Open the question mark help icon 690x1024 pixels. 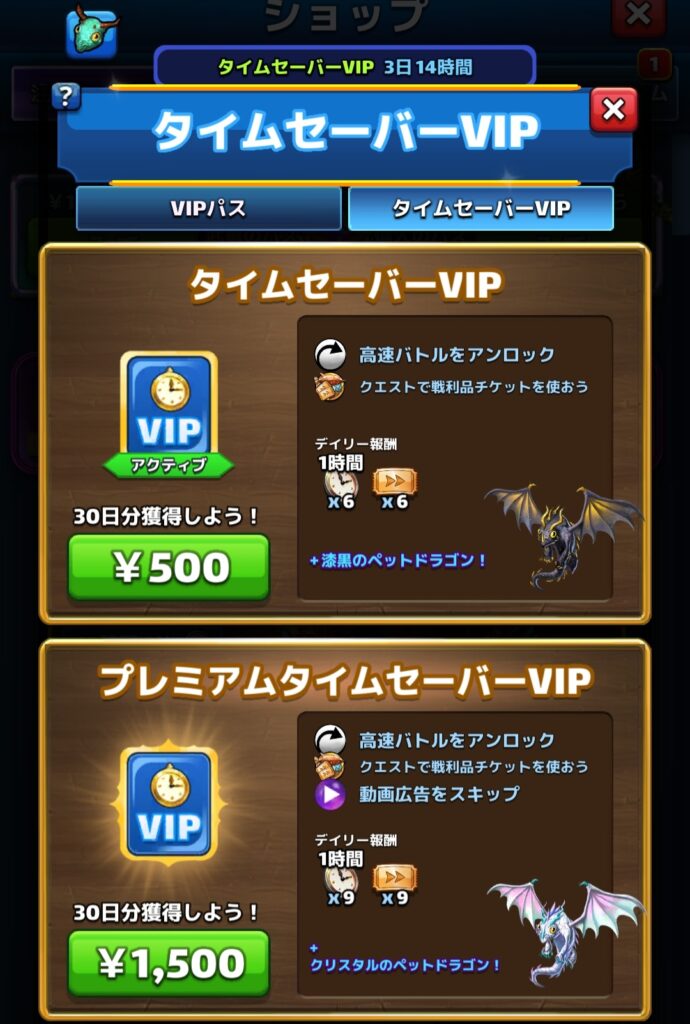pyautogui.click(x=66, y=97)
